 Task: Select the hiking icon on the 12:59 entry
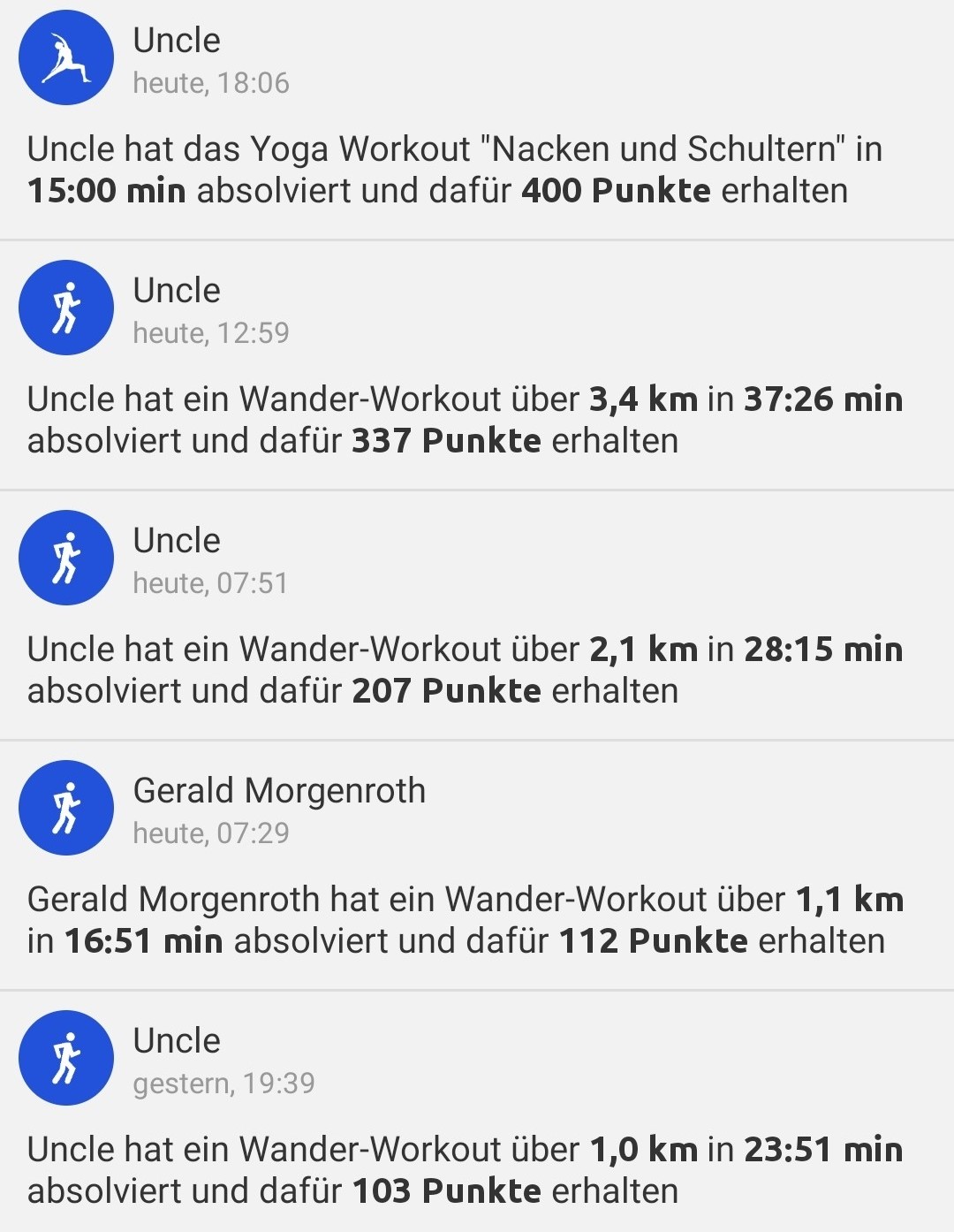click(x=65, y=307)
